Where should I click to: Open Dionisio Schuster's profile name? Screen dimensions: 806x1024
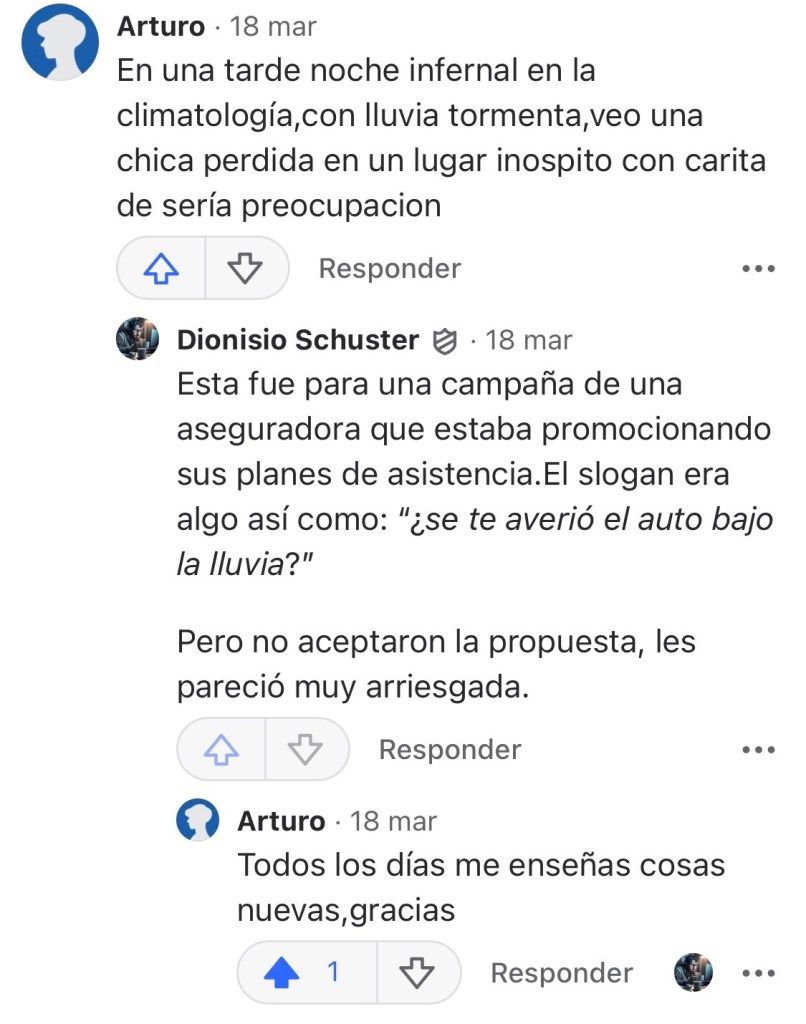pyautogui.click(x=297, y=340)
